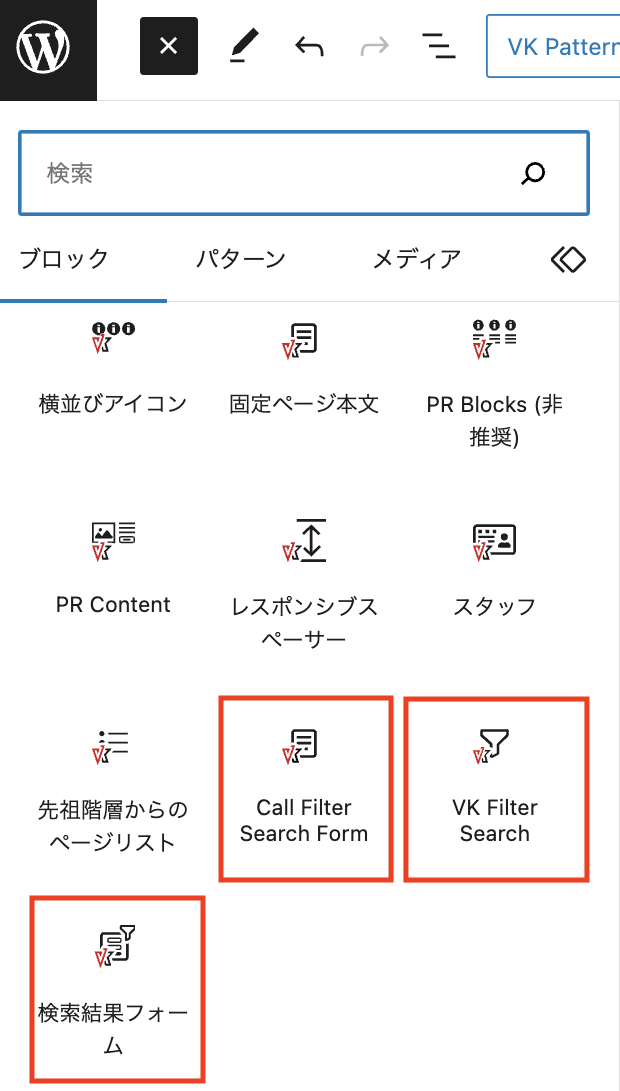Select the edit pencil tool
Image resolution: width=620 pixels, height=1091 pixels.
[x=244, y=47]
